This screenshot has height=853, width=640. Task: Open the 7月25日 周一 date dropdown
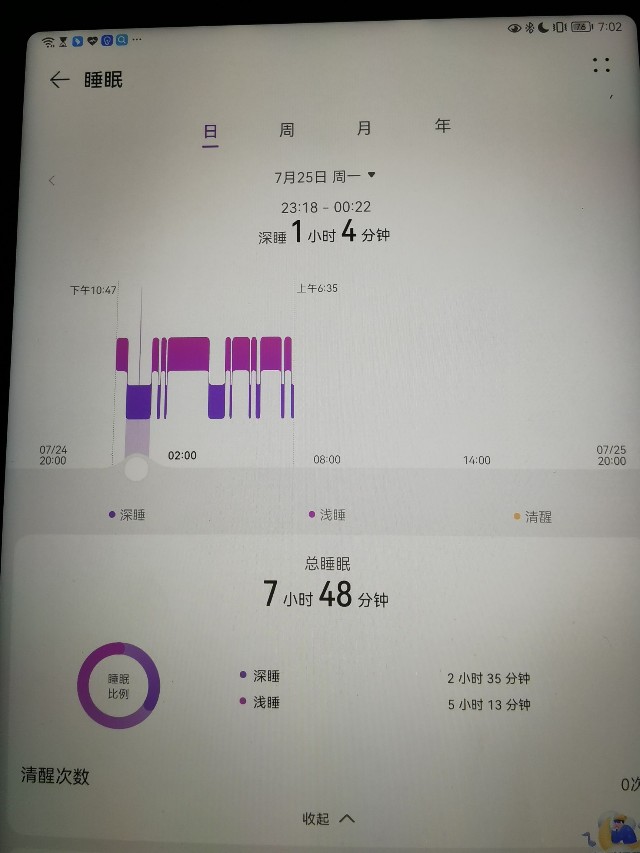click(x=325, y=176)
